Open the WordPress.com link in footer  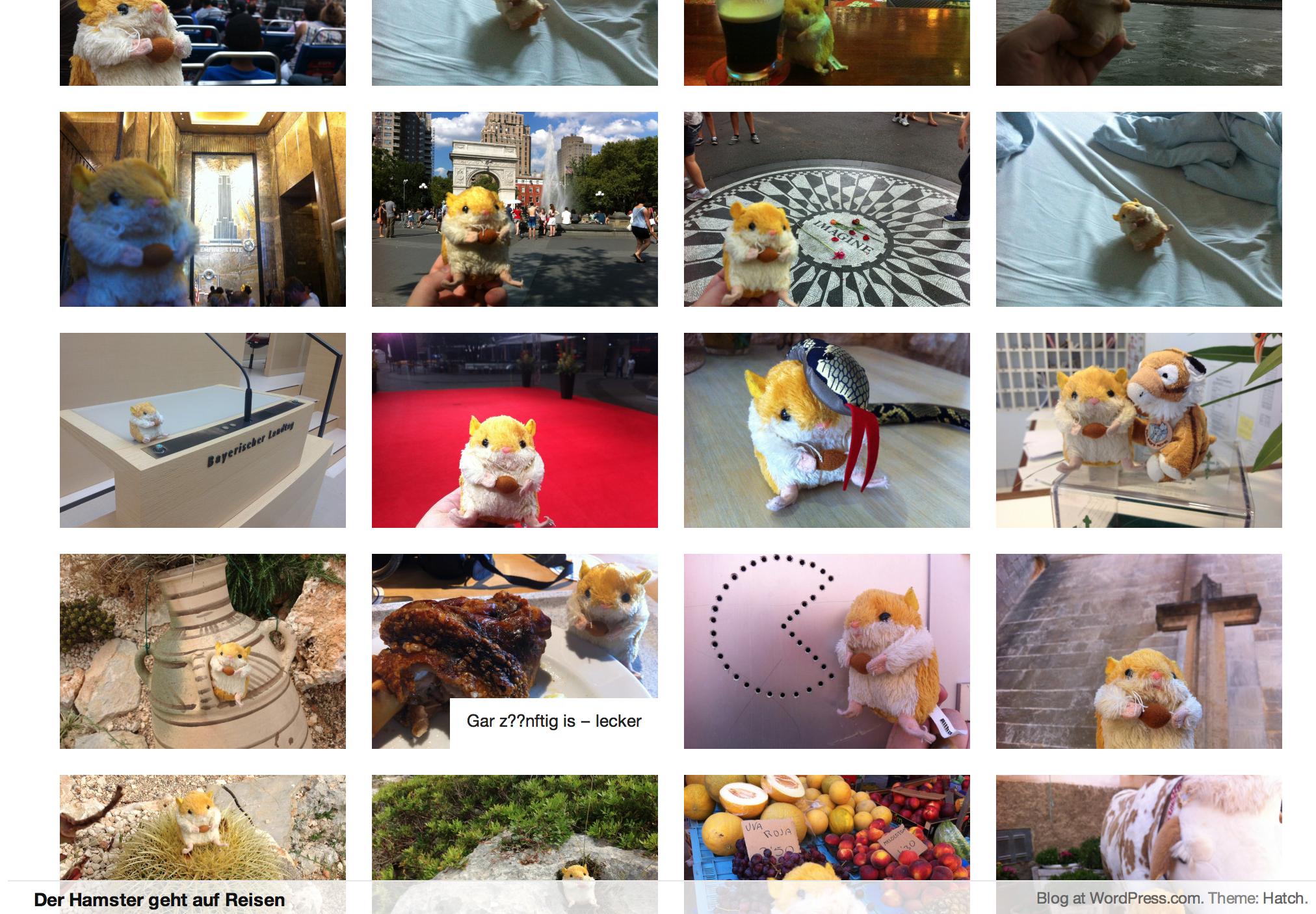tap(1144, 898)
